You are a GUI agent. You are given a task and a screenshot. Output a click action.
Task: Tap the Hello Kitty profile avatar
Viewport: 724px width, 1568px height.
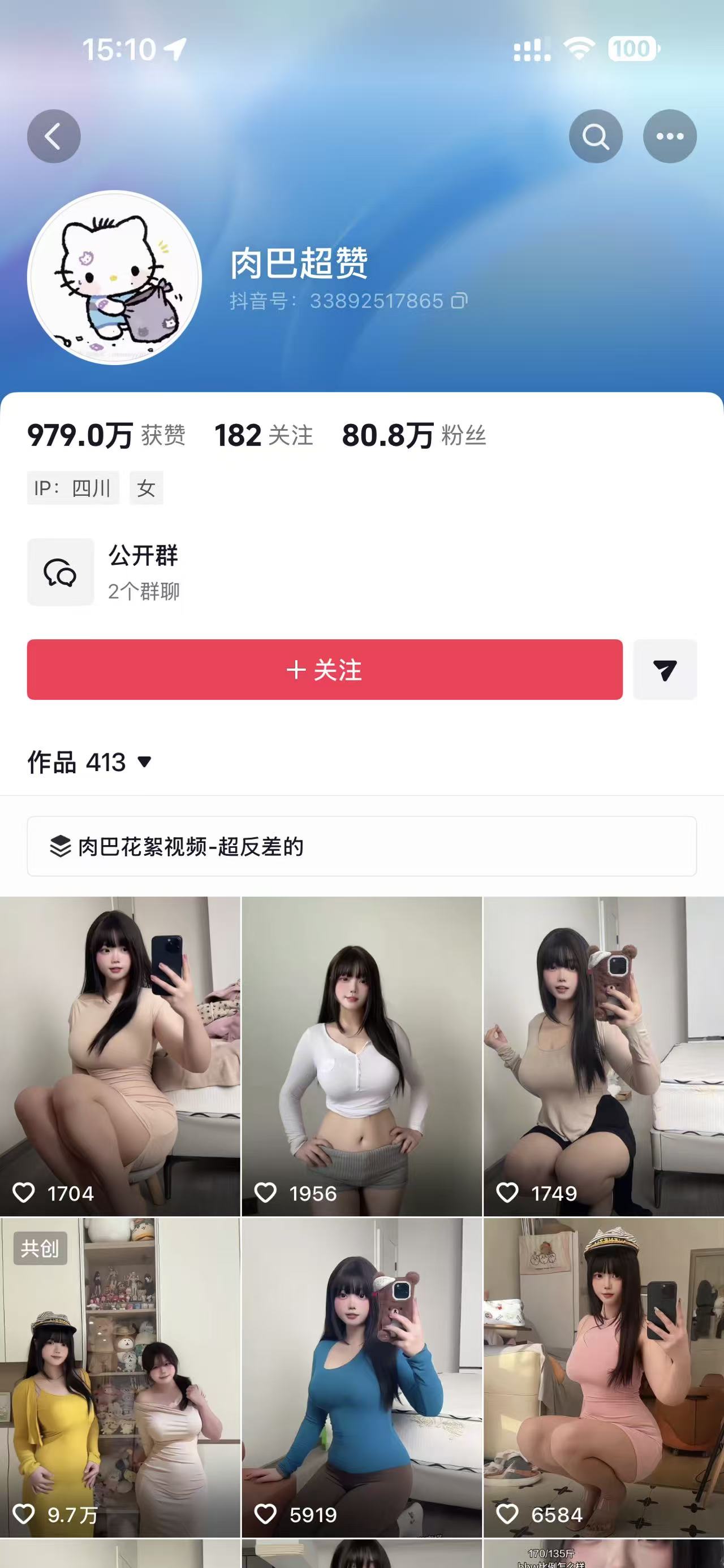click(x=114, y=278)
